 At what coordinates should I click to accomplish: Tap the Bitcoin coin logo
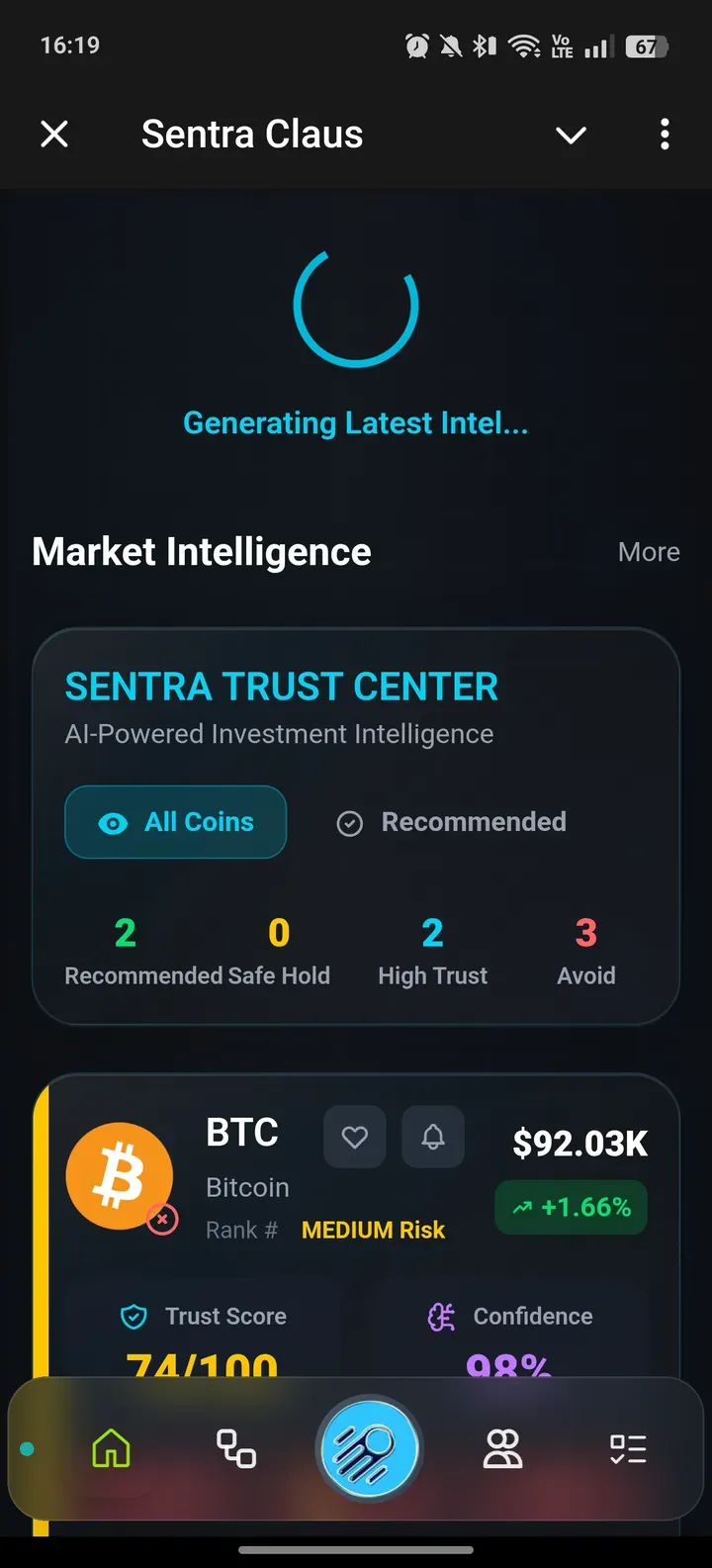click(x=120, y=1175)
